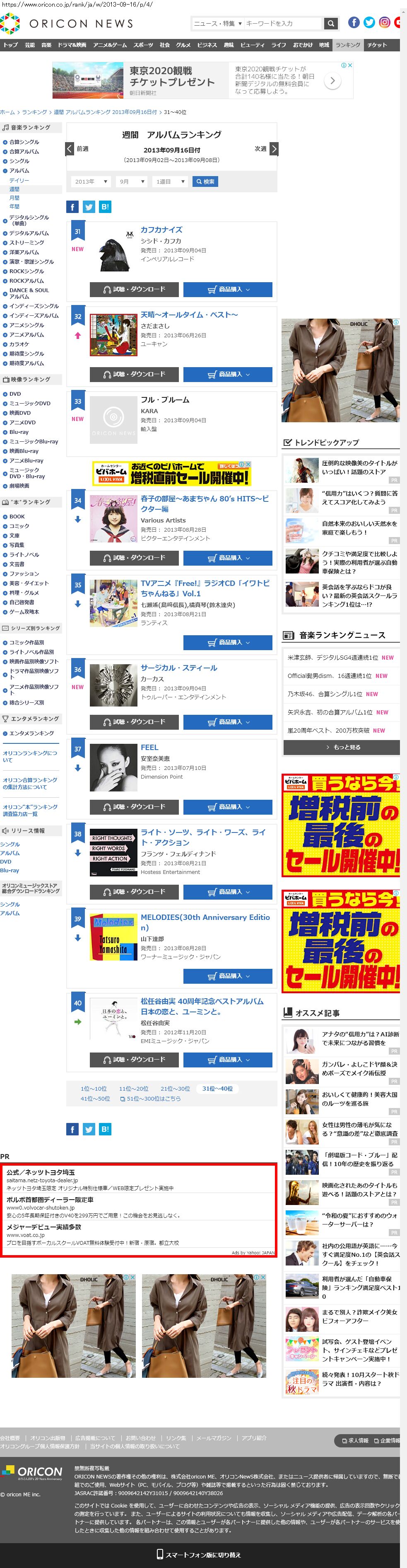407x1568 pixels.
Task: Select the 41位〜50位 page link
Action: click(x=95, y=1099)
